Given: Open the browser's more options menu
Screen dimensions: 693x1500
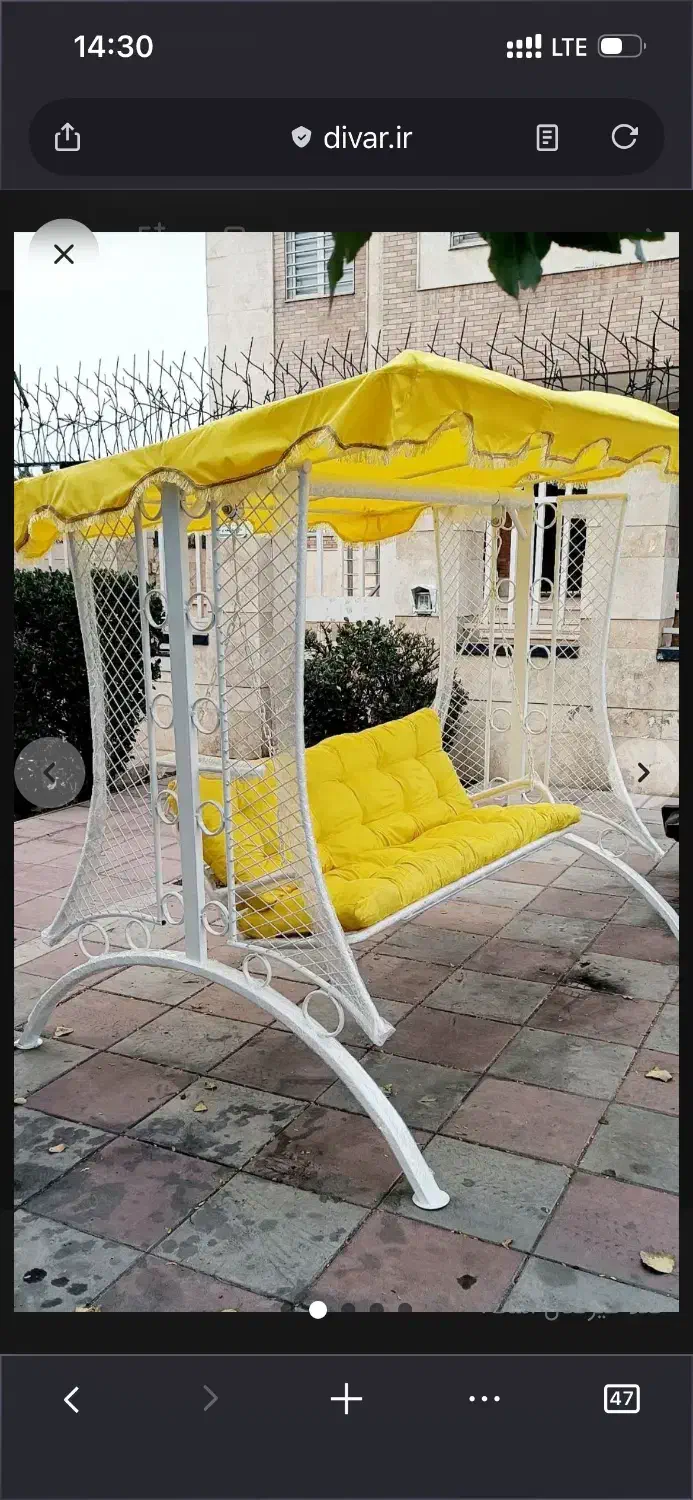Looking at the screenshot, I should 484,1399.
